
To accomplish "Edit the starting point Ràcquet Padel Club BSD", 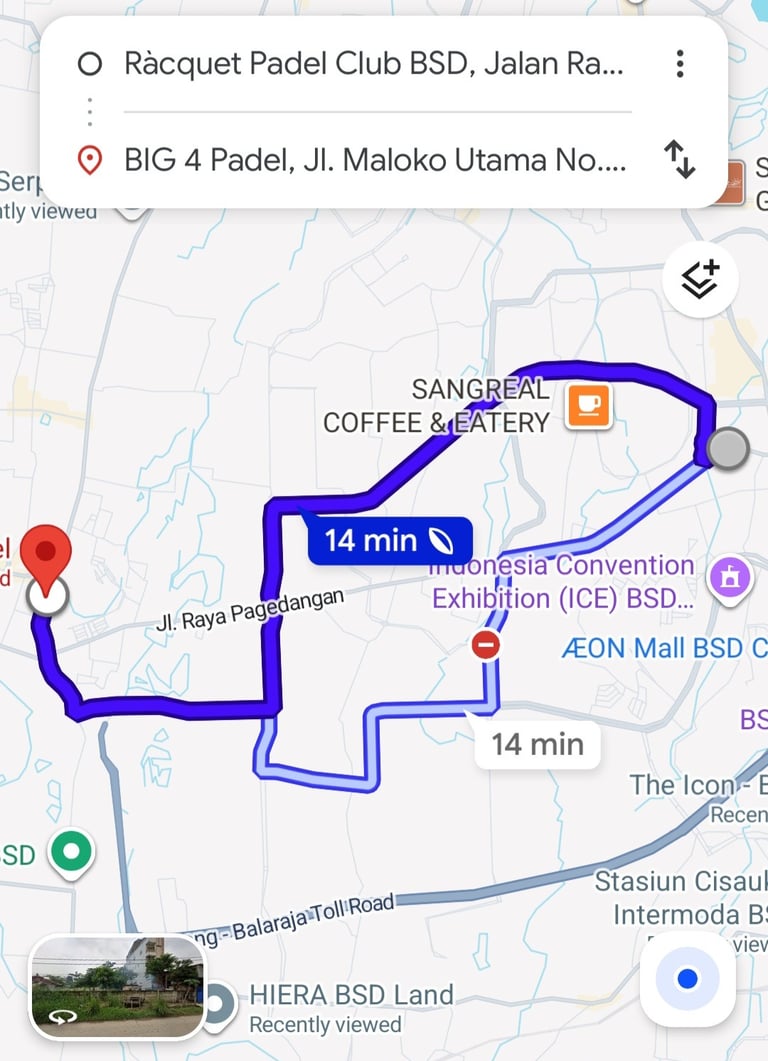I will click(x=372, y=65).
